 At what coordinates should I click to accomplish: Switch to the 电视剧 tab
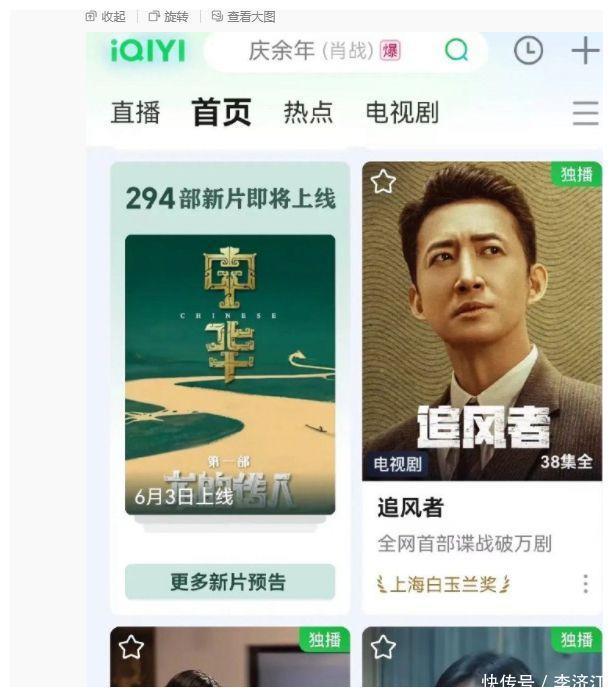pyautogui.click(x=402, y=113)
